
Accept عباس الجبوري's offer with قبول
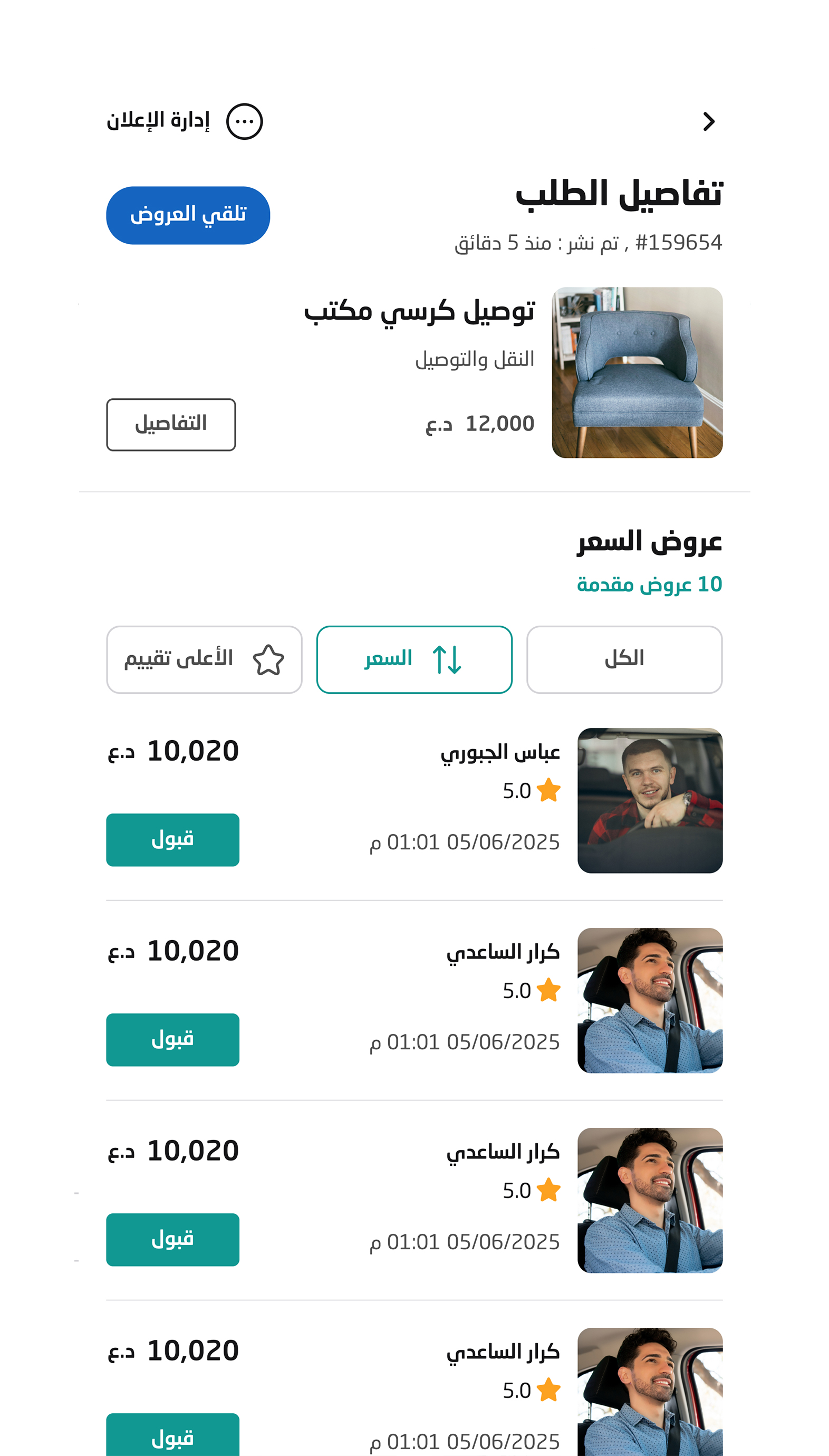tap(172, 839)
